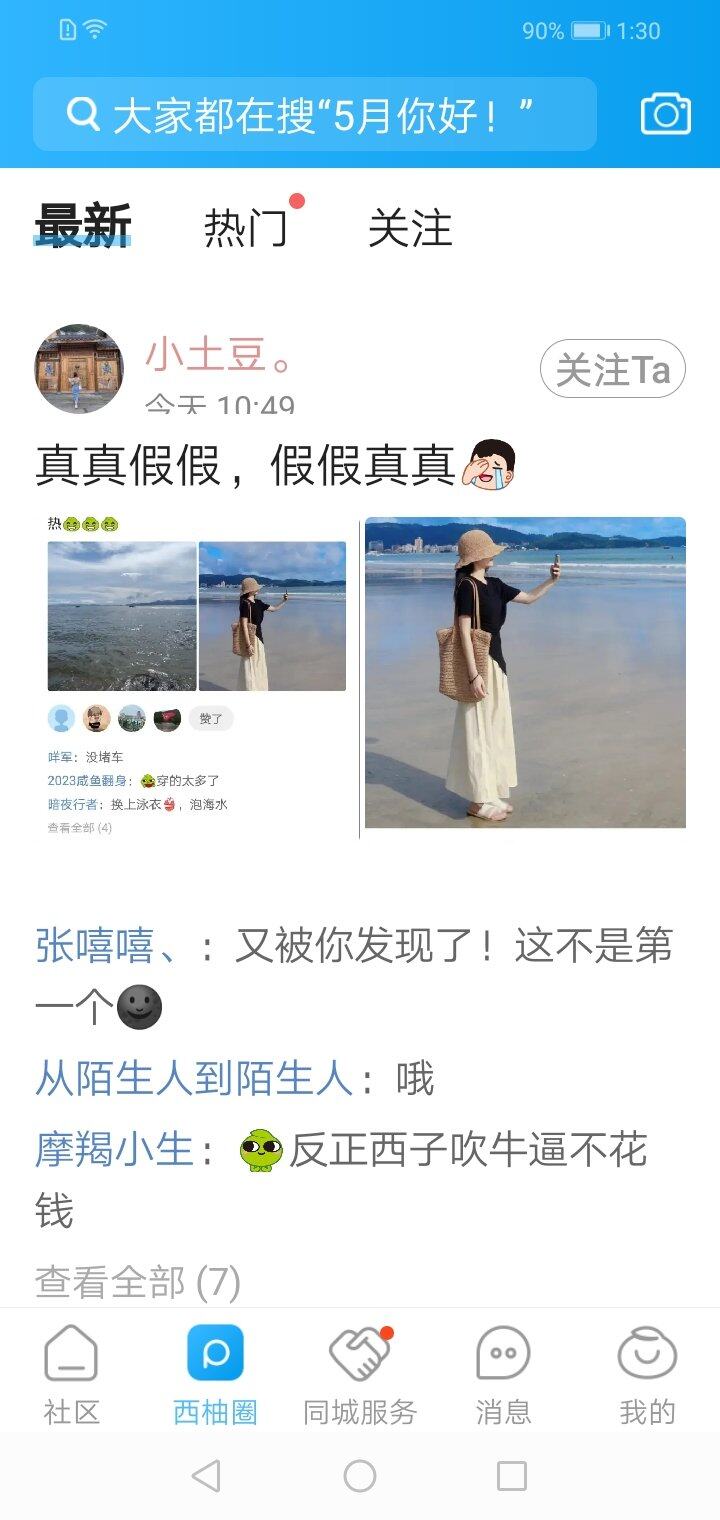Select the 西柚圈 bottom tab
Screen dimensions: 720x1520
point(215,1375)
